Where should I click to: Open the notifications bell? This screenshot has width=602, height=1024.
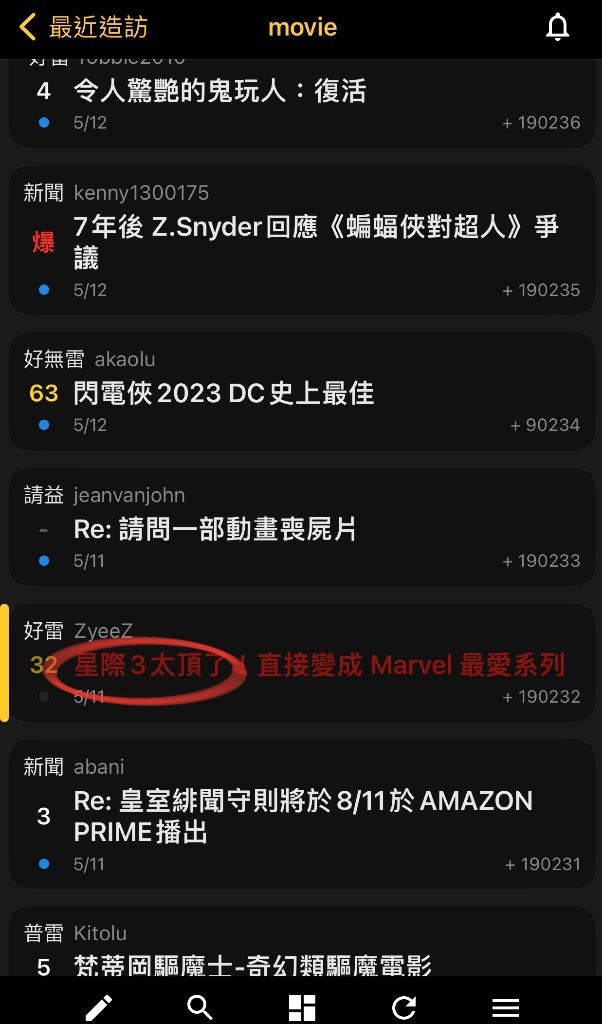557,27
